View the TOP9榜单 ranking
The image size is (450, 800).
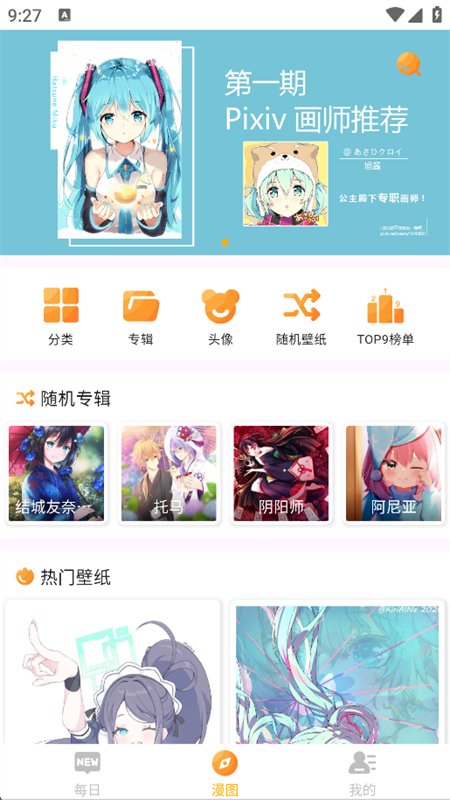385,316
